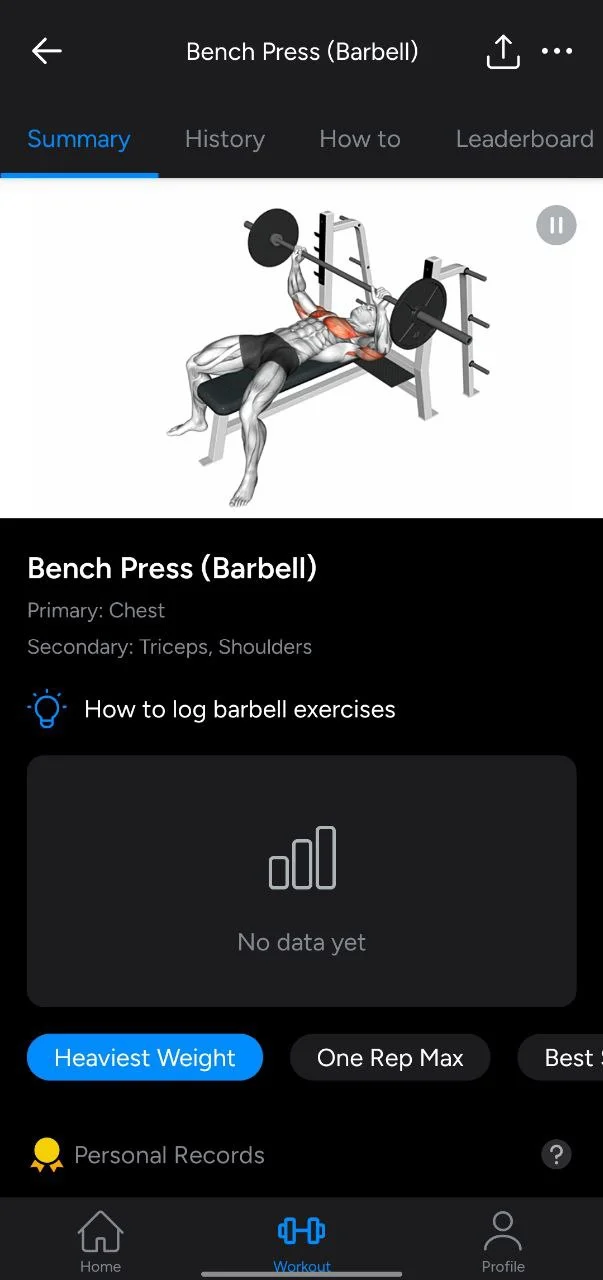Viewport: 603px width, 1280px height.
Task: Go back using the arrow icon
Action: pyautogui.click(x=46, y=51)
